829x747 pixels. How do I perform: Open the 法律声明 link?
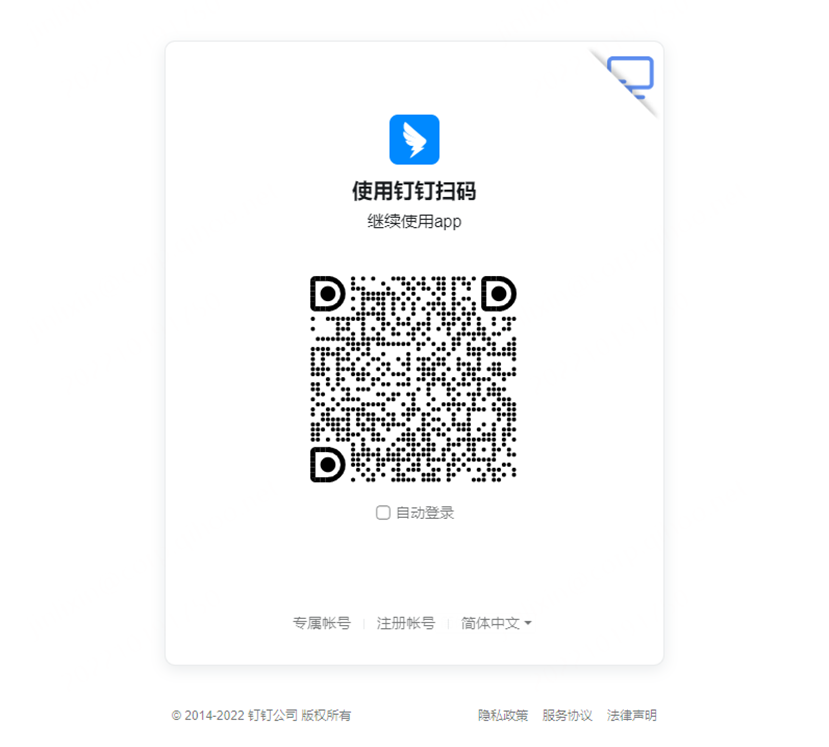pyautogui.click(x=632, y=716)
